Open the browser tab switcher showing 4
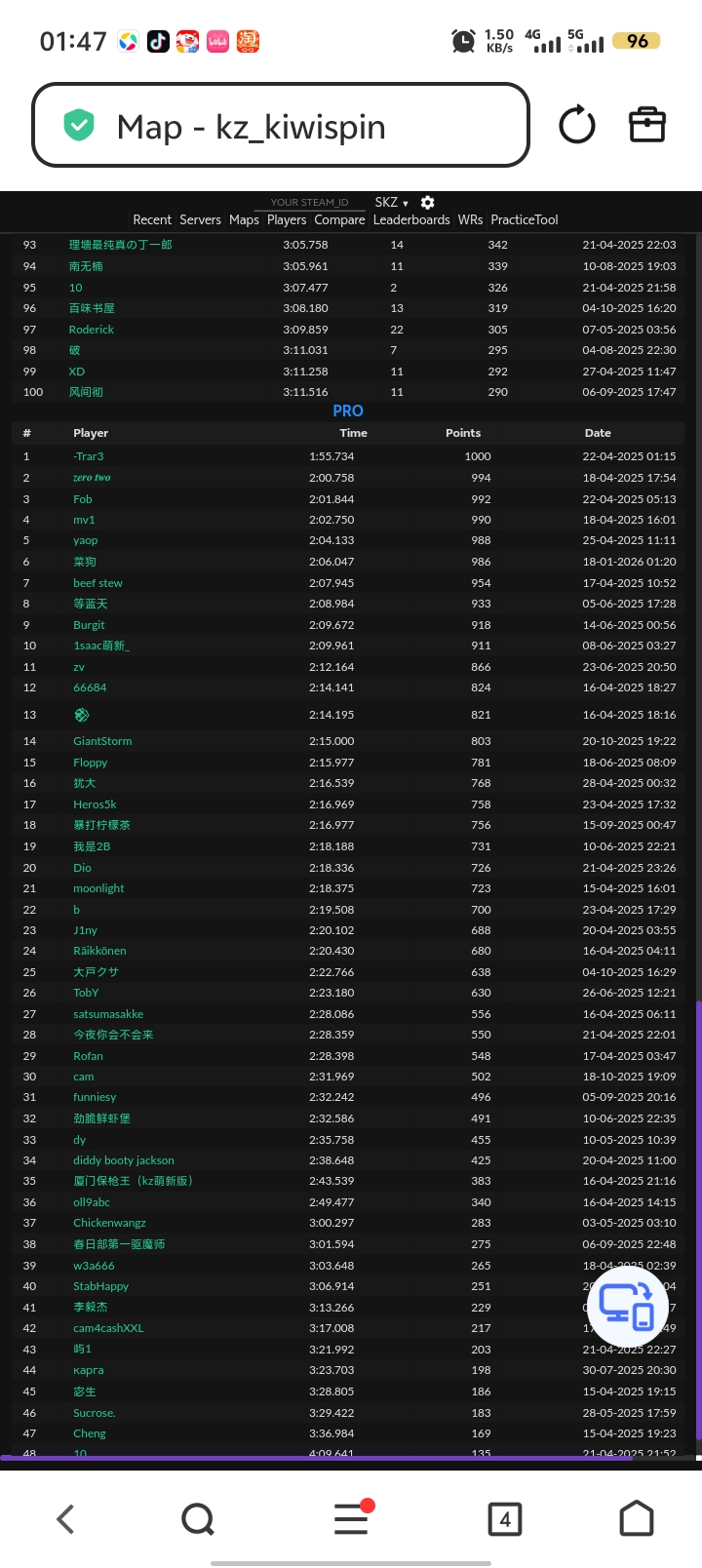The height and width of the screenshot is (1568, 702). pyautogui.click(x=504, y=1518)
